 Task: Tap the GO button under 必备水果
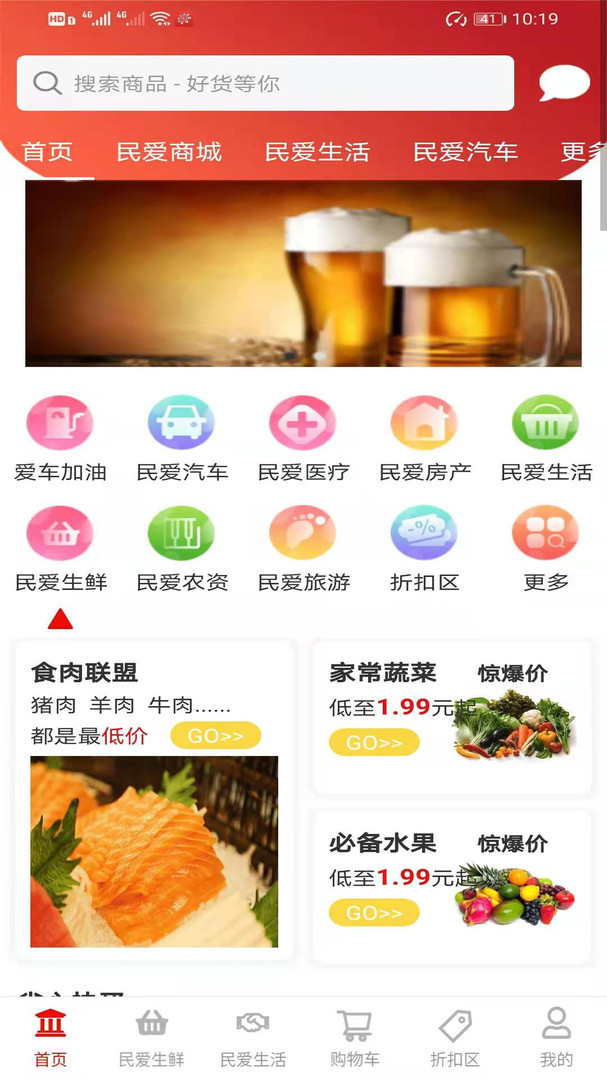pos(374,913)
